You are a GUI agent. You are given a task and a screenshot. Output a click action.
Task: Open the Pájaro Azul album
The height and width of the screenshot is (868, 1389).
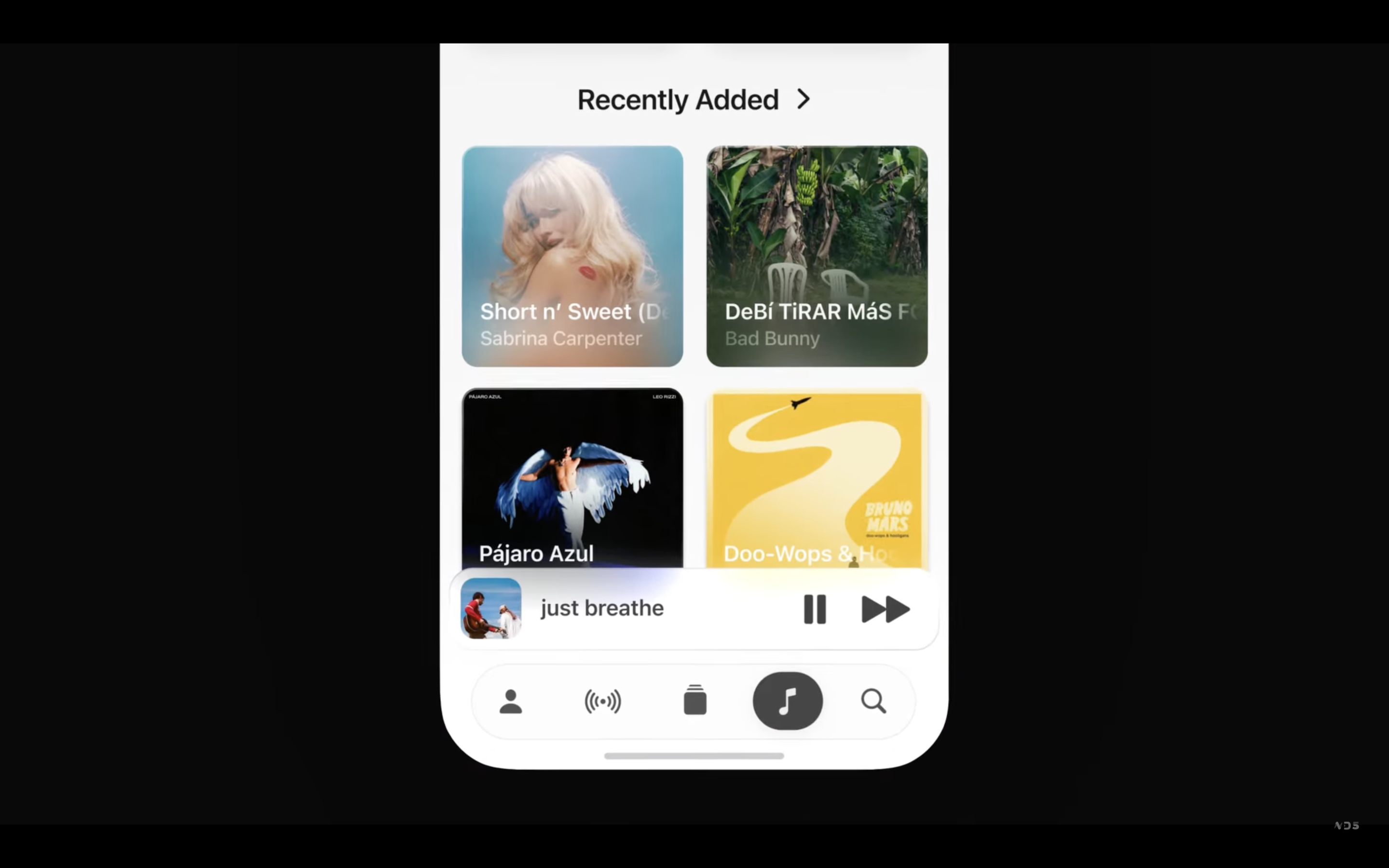pos(572,477)
